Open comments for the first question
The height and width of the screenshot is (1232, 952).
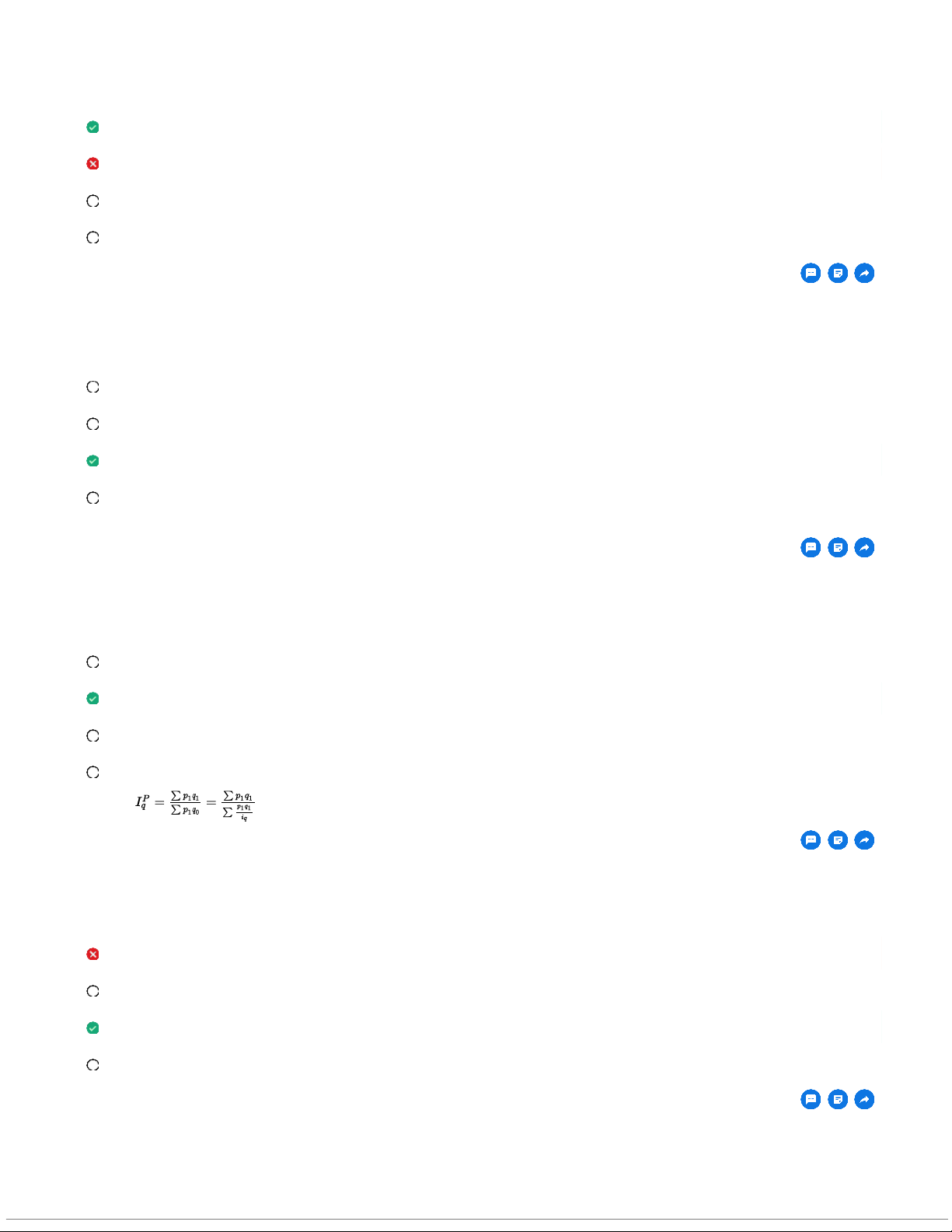pos(811,274)
